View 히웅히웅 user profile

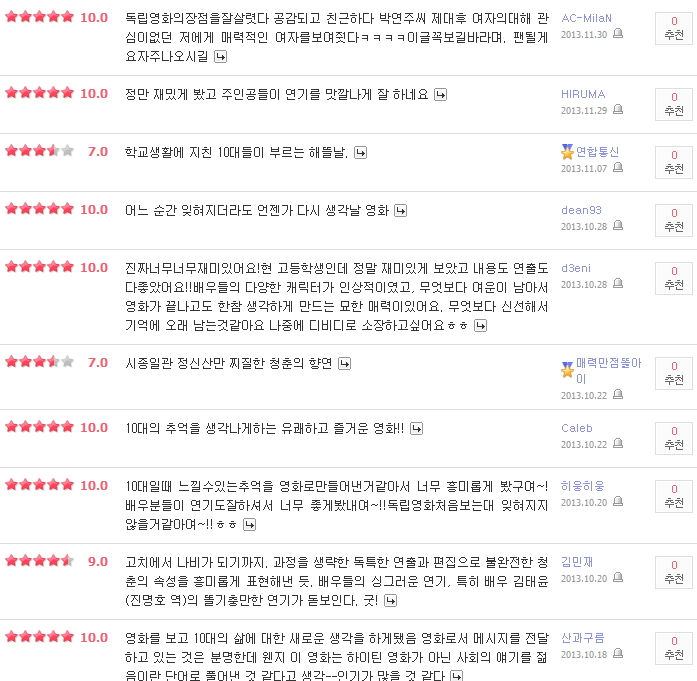tap(582, 486)
